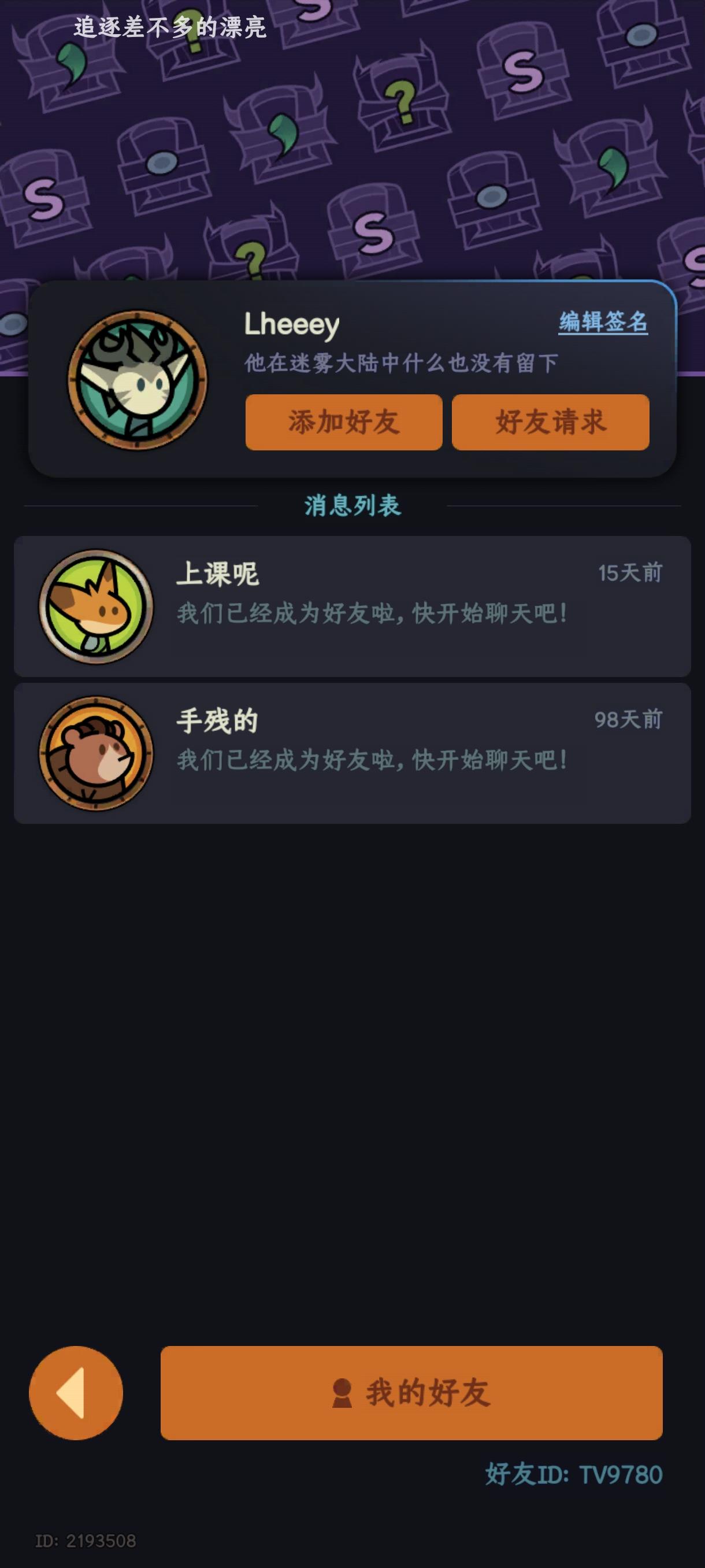Screen dimensions: 705x1568
Task: Open the conversation with 手残的
Action: tap(353, 755)
